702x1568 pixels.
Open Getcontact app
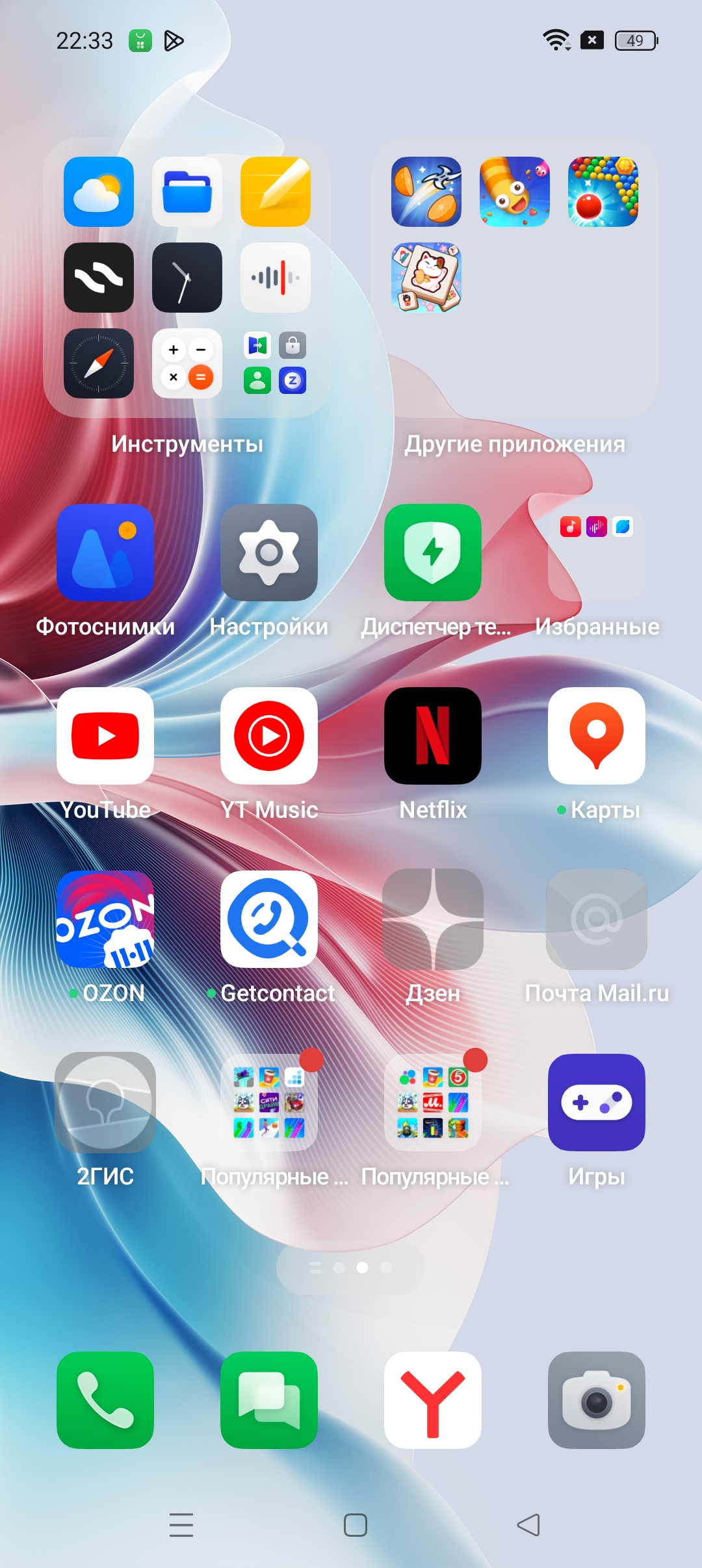click(x=268, y=920)
